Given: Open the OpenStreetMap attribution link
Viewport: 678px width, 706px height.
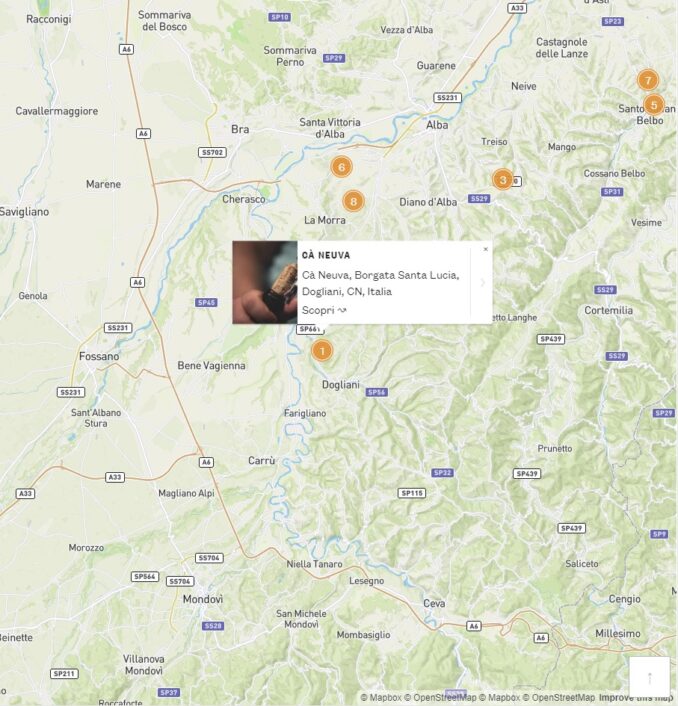Looking at the screenshot, I should point(445,698).
